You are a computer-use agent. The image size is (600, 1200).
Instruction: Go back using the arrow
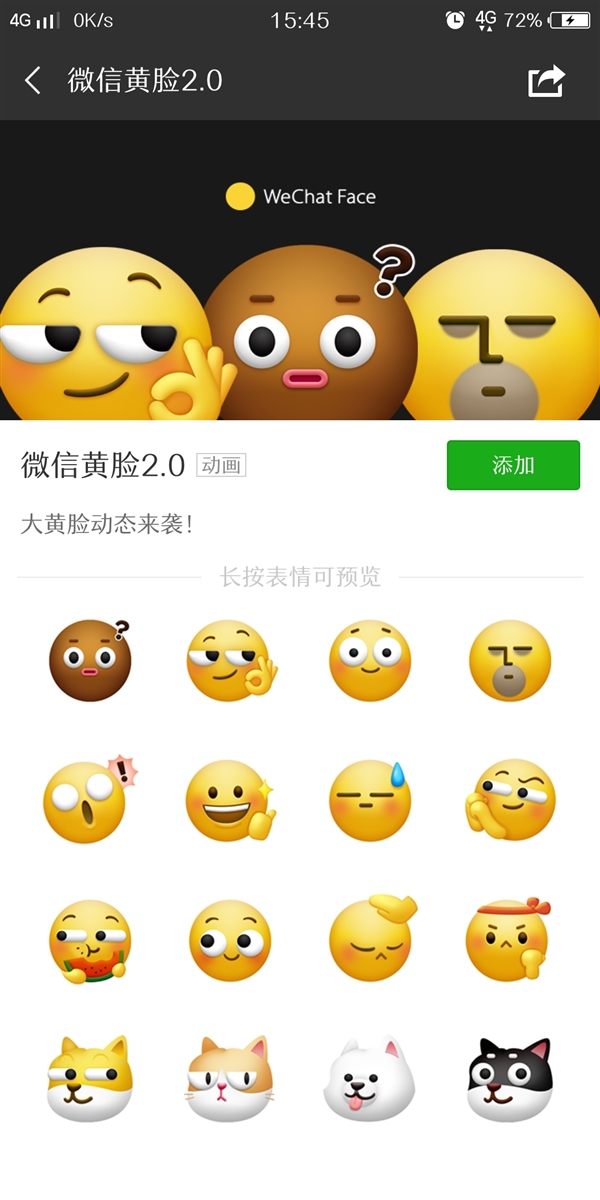(x=33, y=81)
